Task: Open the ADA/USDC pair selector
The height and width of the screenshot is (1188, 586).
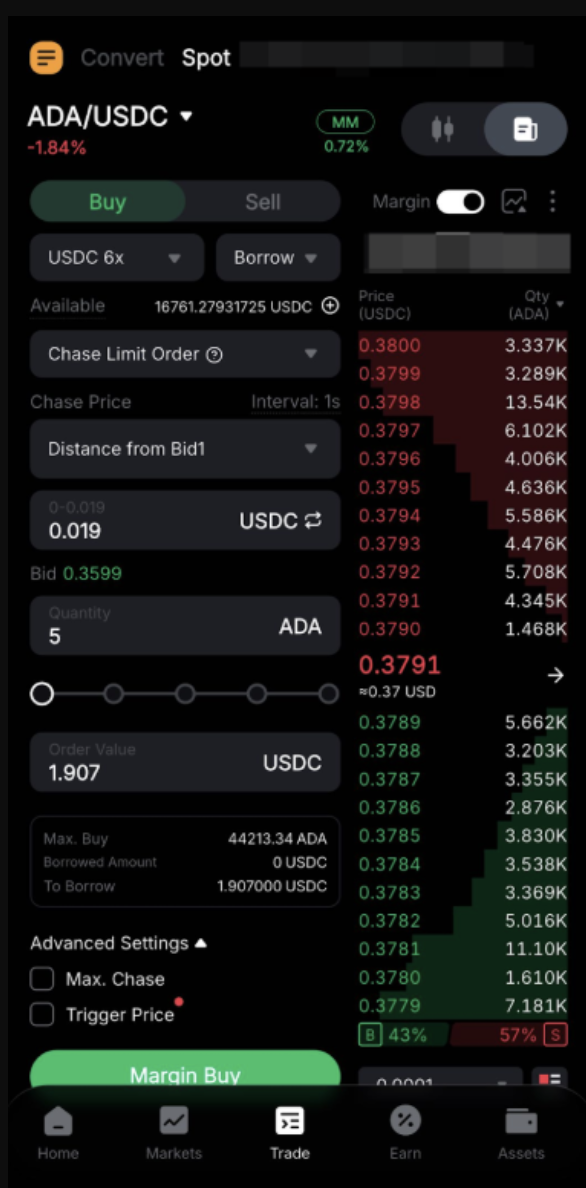Action: coord(111,117)
